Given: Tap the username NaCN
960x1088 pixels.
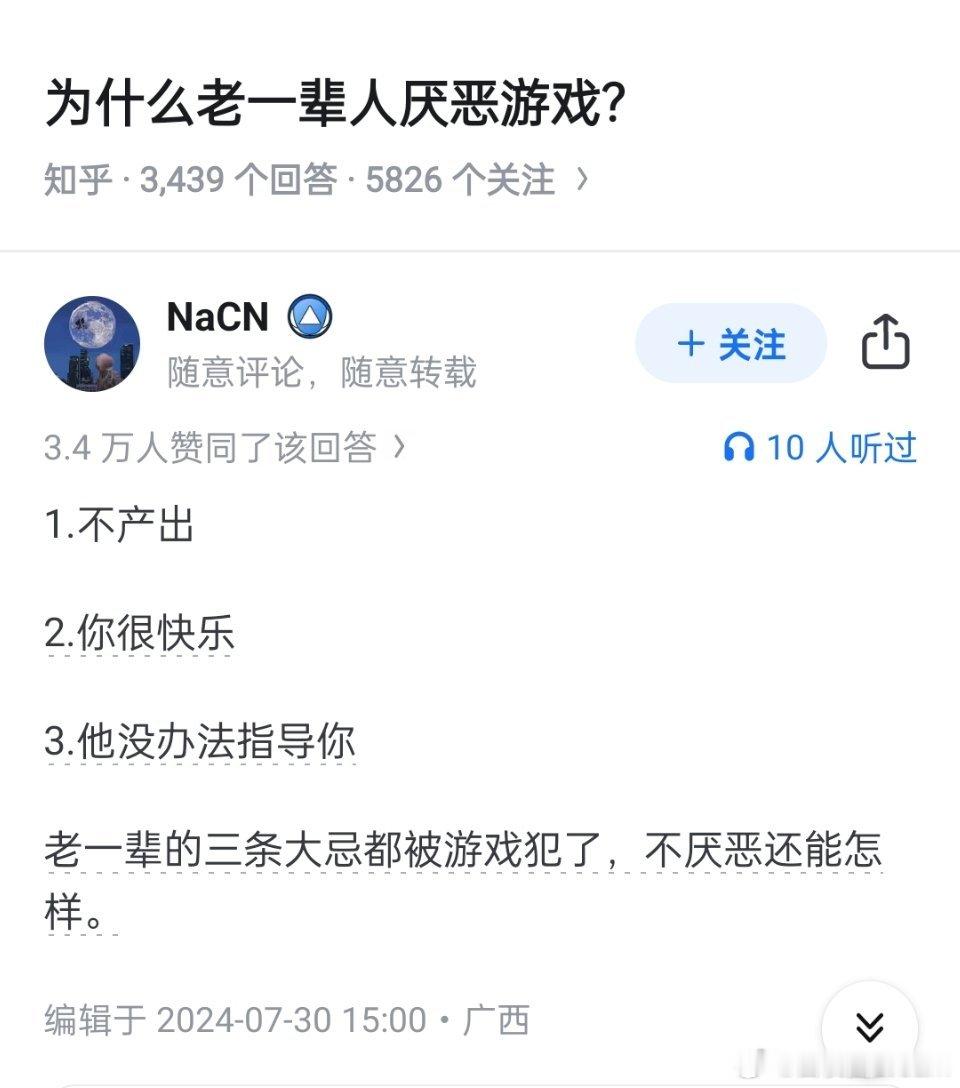Looking at the screenshot, I should pyautogui.click(x=214, y=317).
